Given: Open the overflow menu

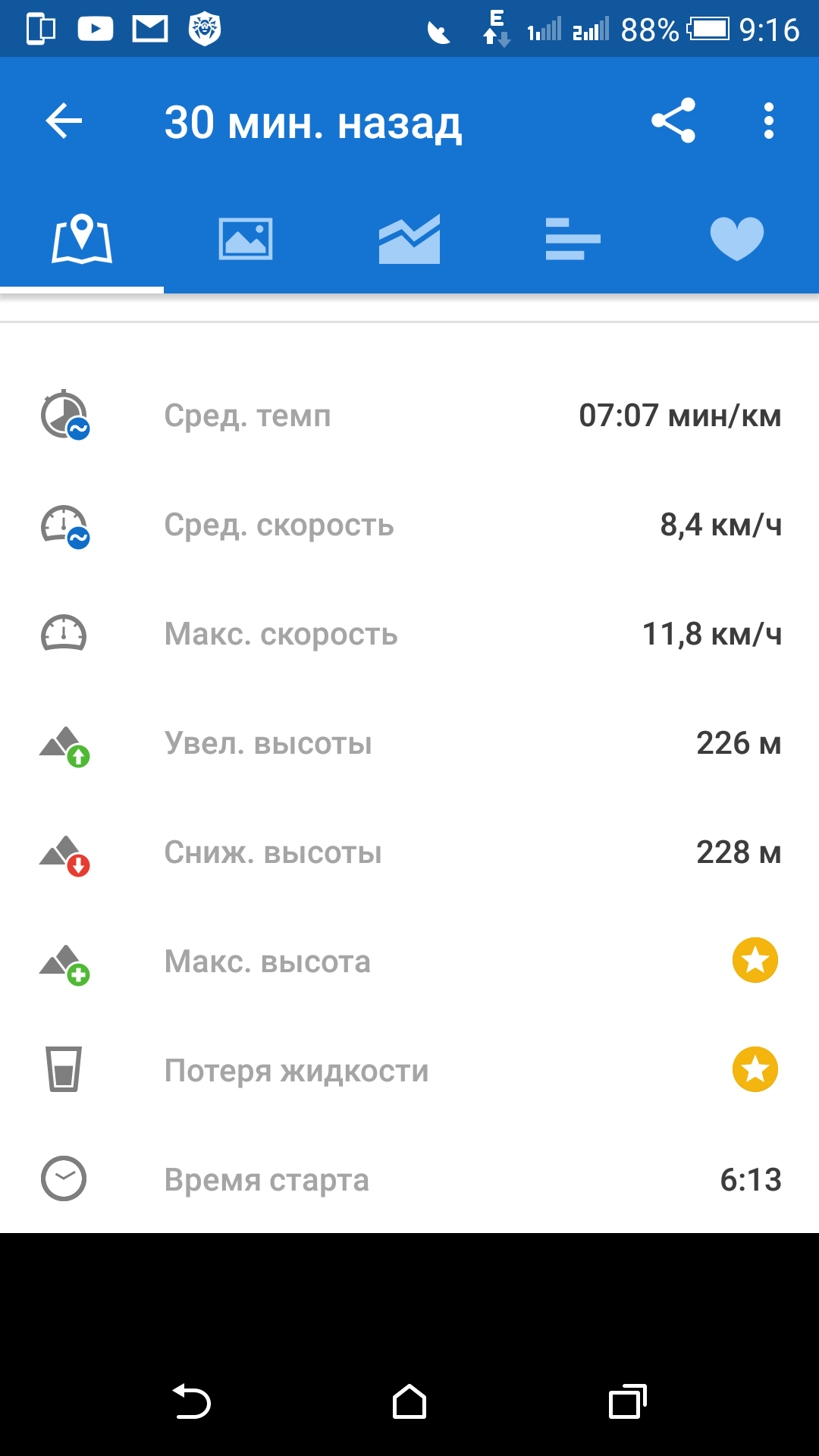Looking at the screenshot, I should click(x=768, y=121).
